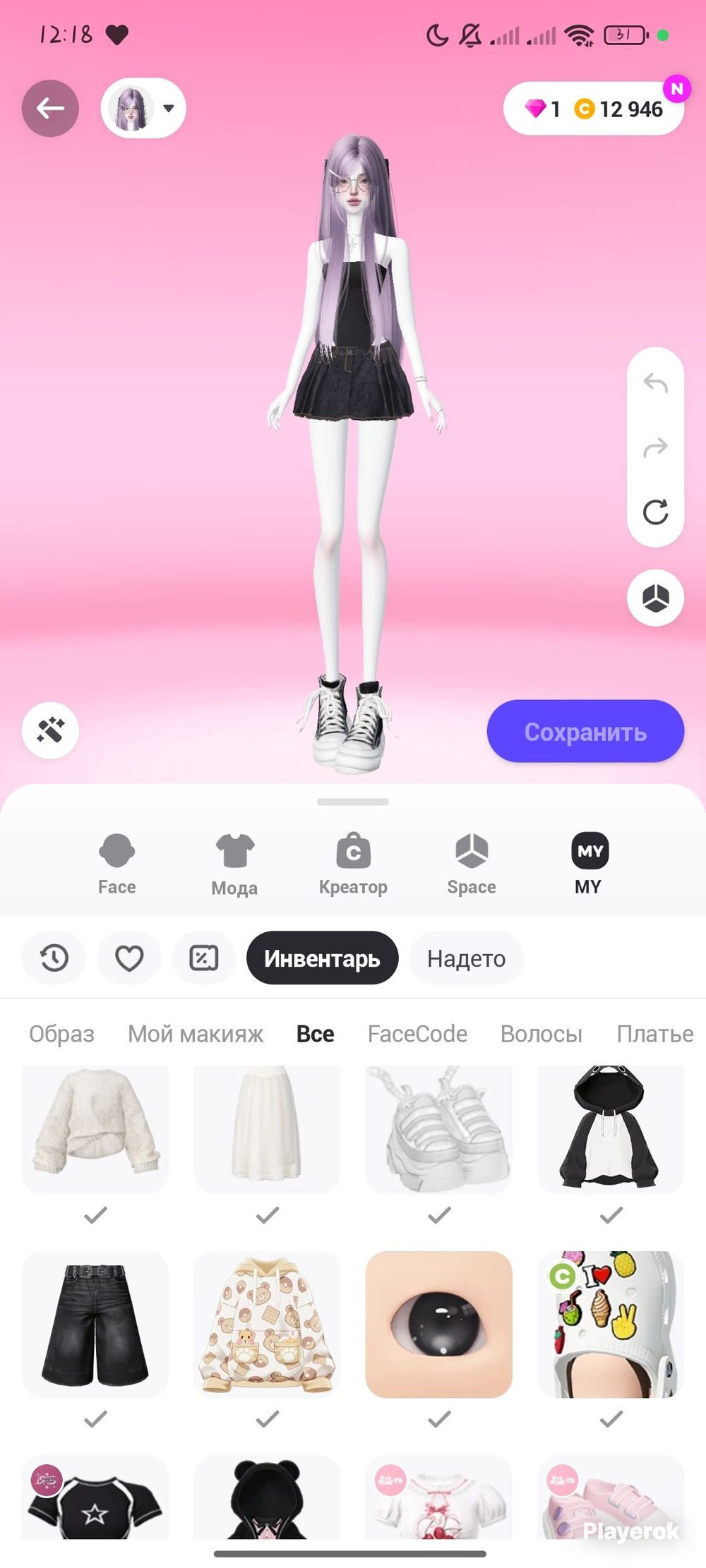Tap the Сохранить button
Screen dimensions: 706x1568
tap(585, 732)
